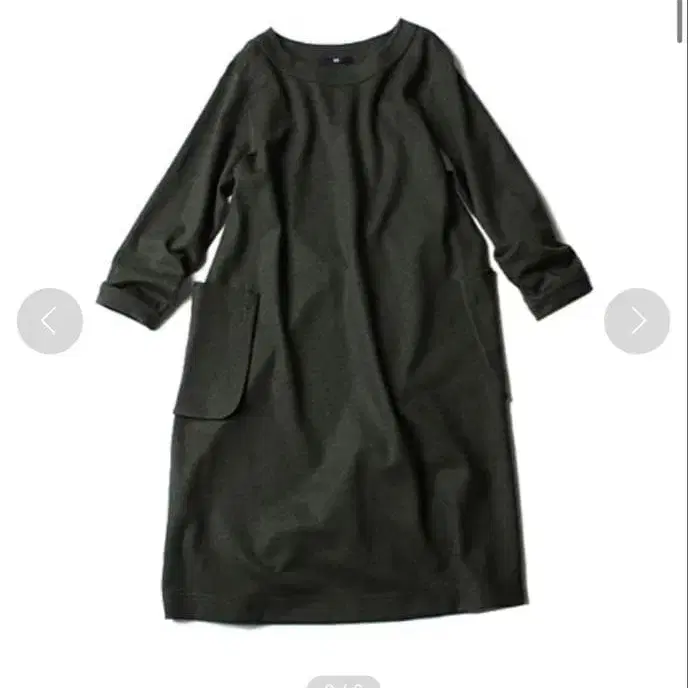Screen dimensions: 688x688
Task: Go to the next product image
Action: [637, 321]
